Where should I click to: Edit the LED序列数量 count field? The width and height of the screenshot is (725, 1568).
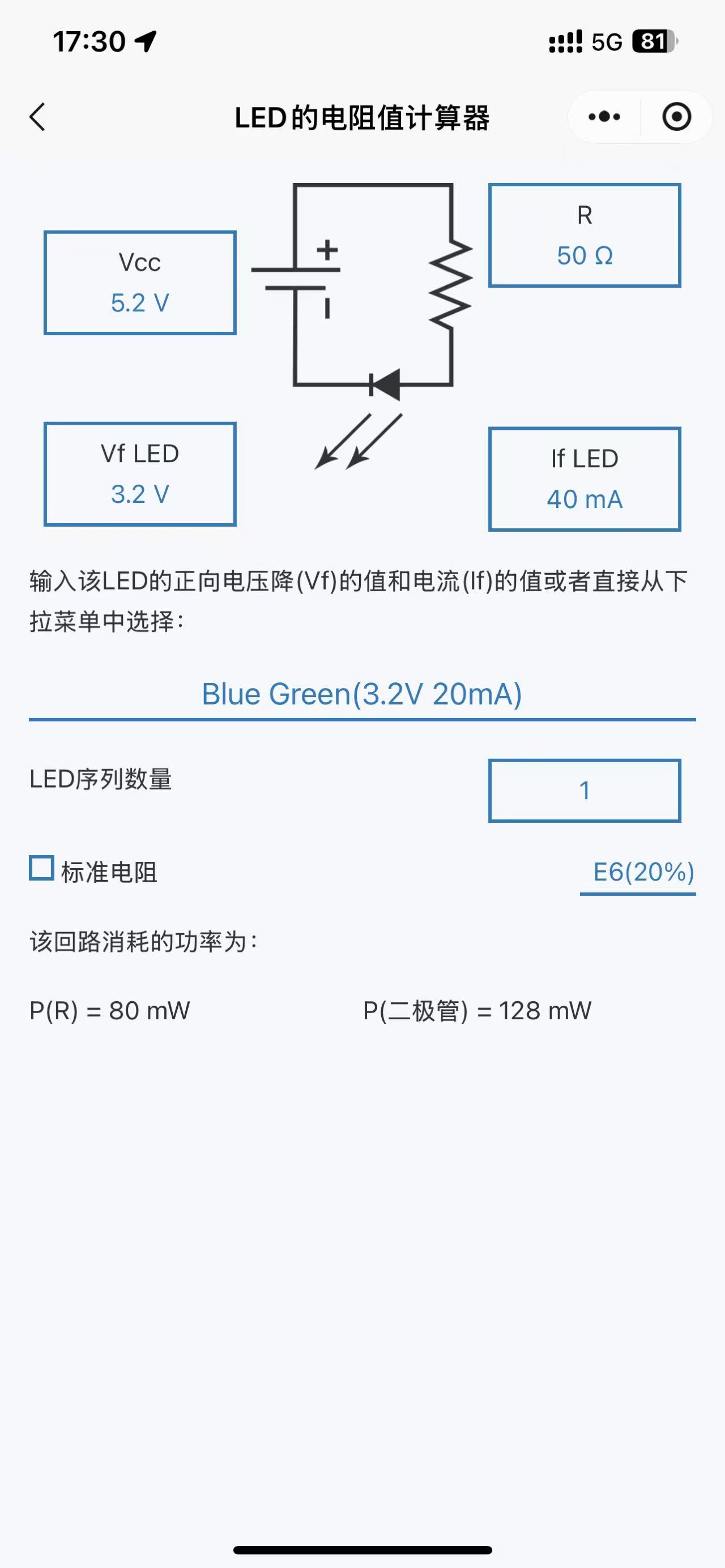(x=585, y=791)
